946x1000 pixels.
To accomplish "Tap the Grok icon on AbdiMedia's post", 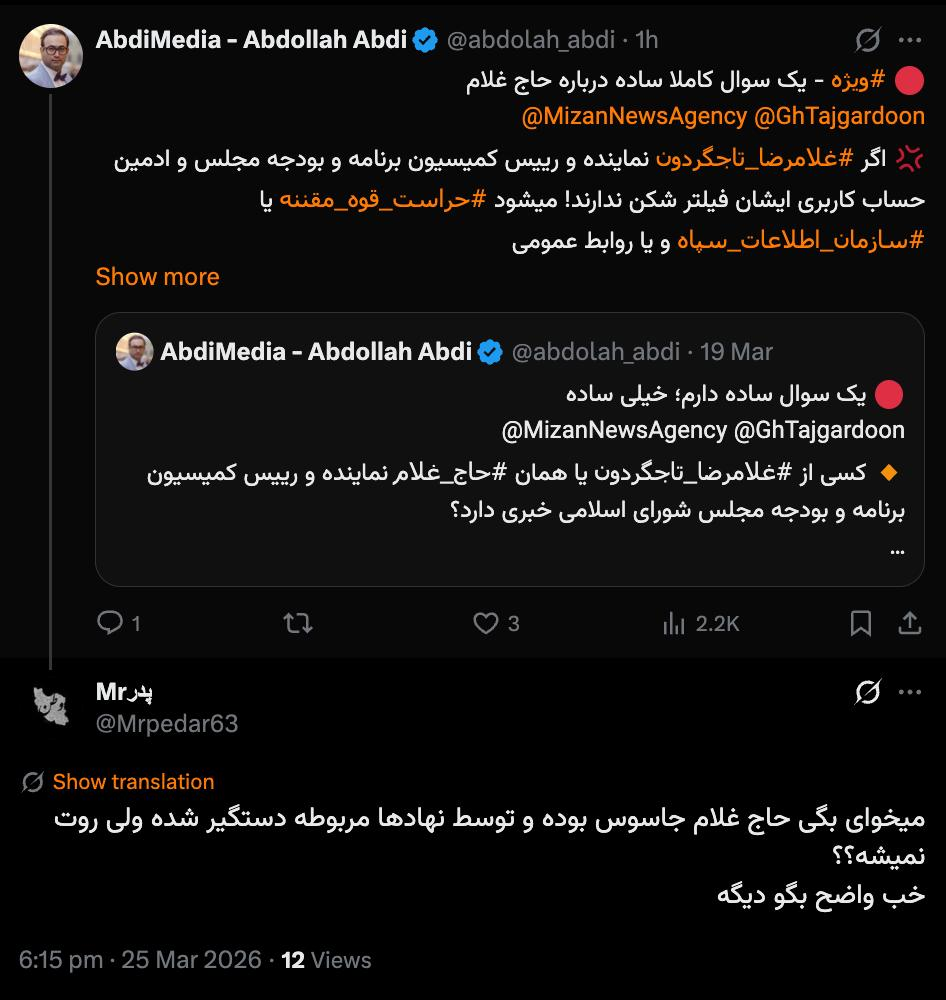I will (867, 40).
